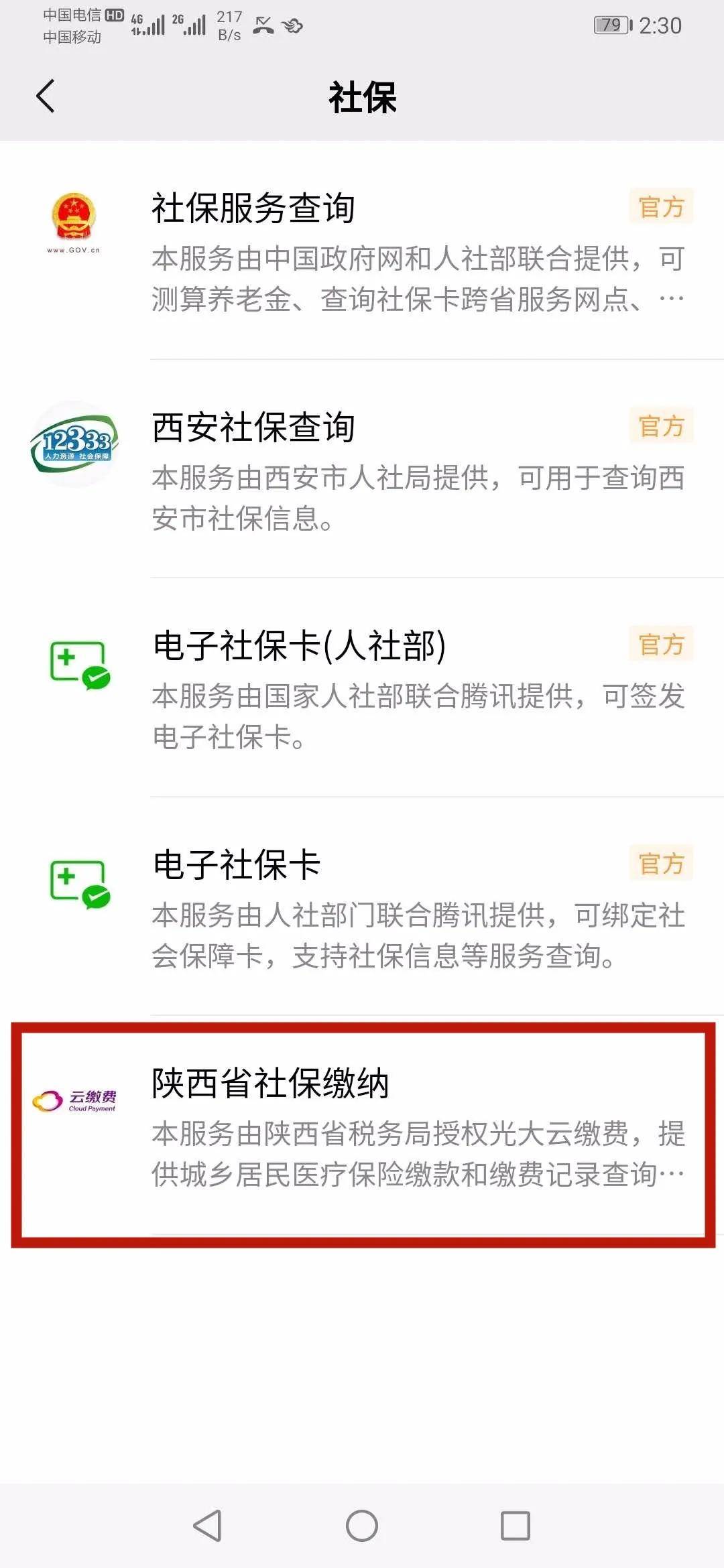Open 电子社保卡(人社部) service
724x1568 pixels.
[x=362, y=689]
